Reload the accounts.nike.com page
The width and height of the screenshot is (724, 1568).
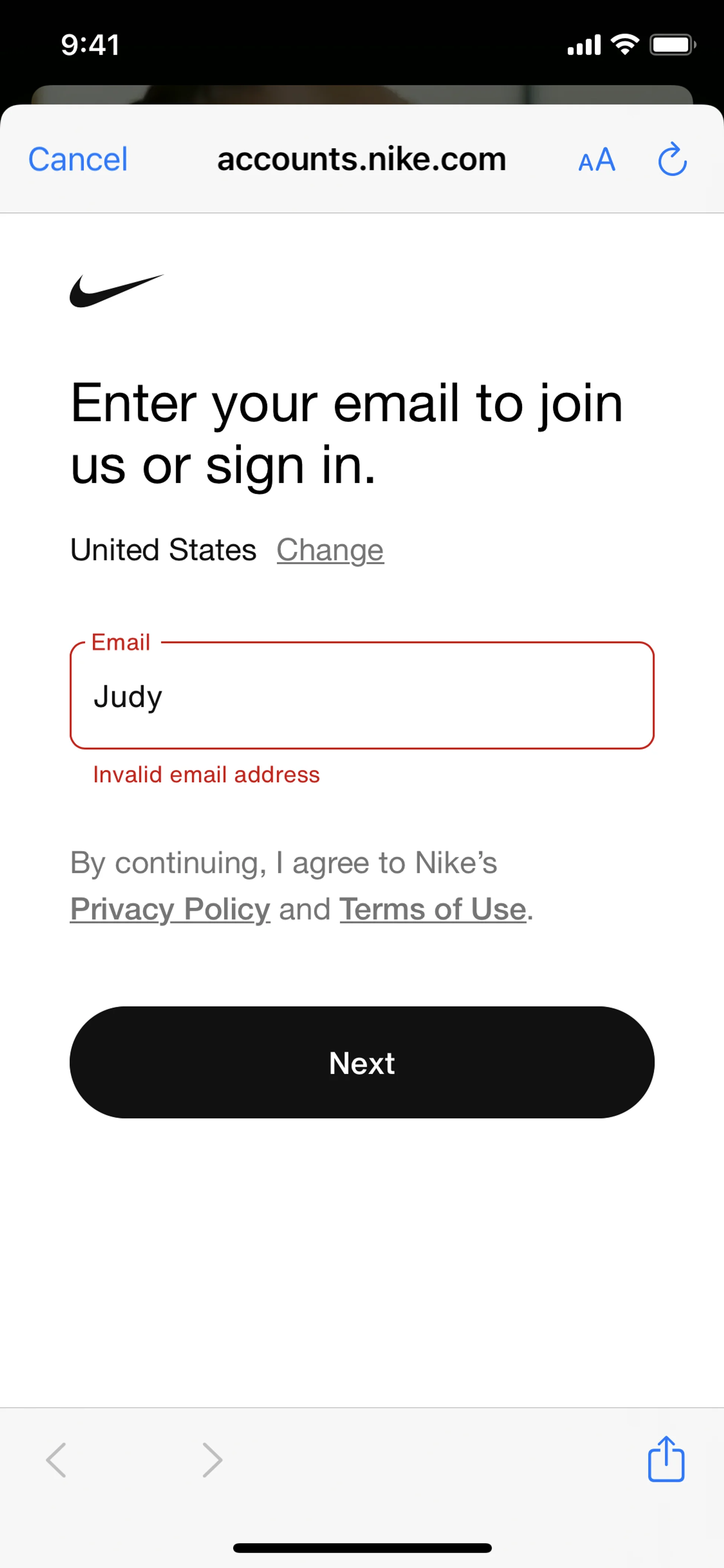click(x=672, y=160)
